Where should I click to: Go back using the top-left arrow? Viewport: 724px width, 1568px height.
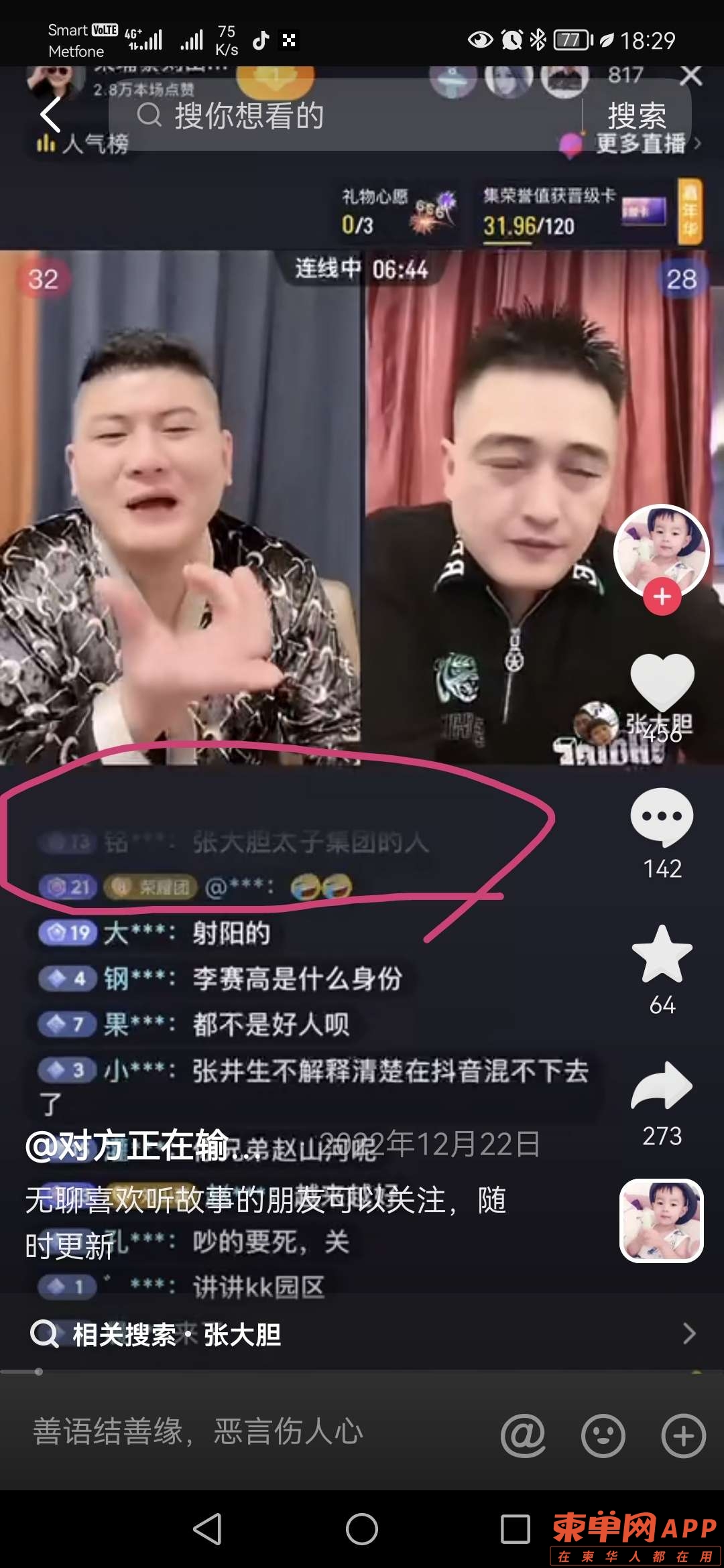coord(51,115)
